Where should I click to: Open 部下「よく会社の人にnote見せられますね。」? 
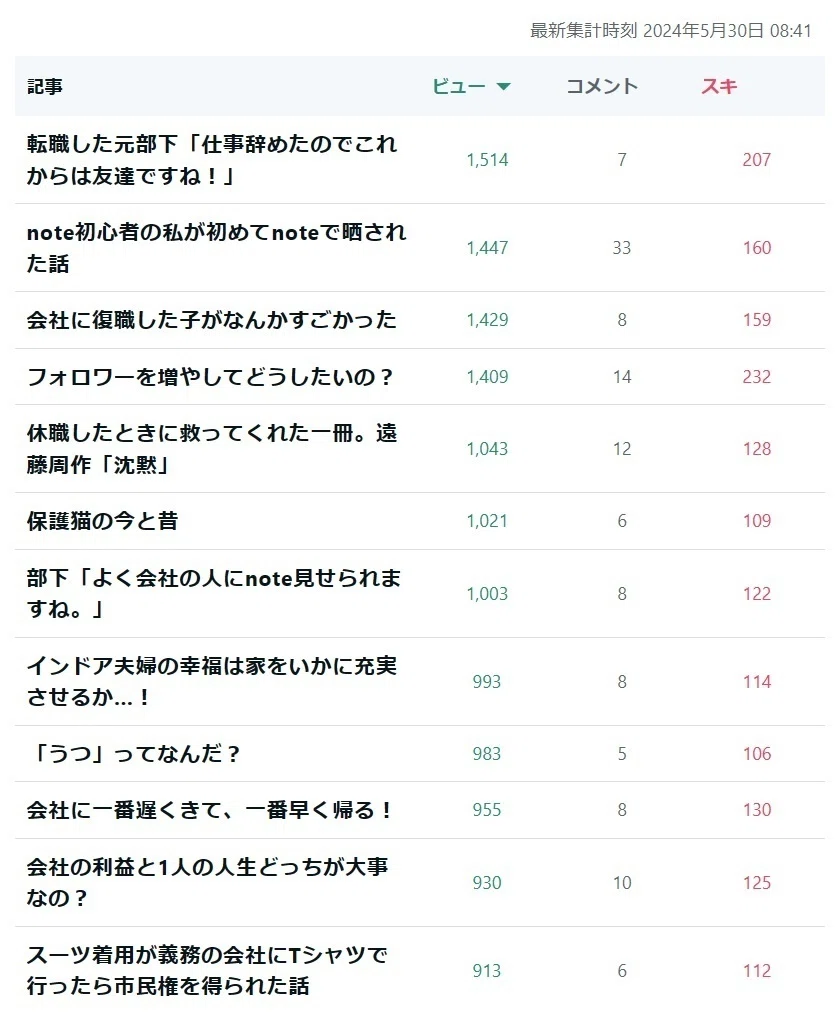point(214,594)
